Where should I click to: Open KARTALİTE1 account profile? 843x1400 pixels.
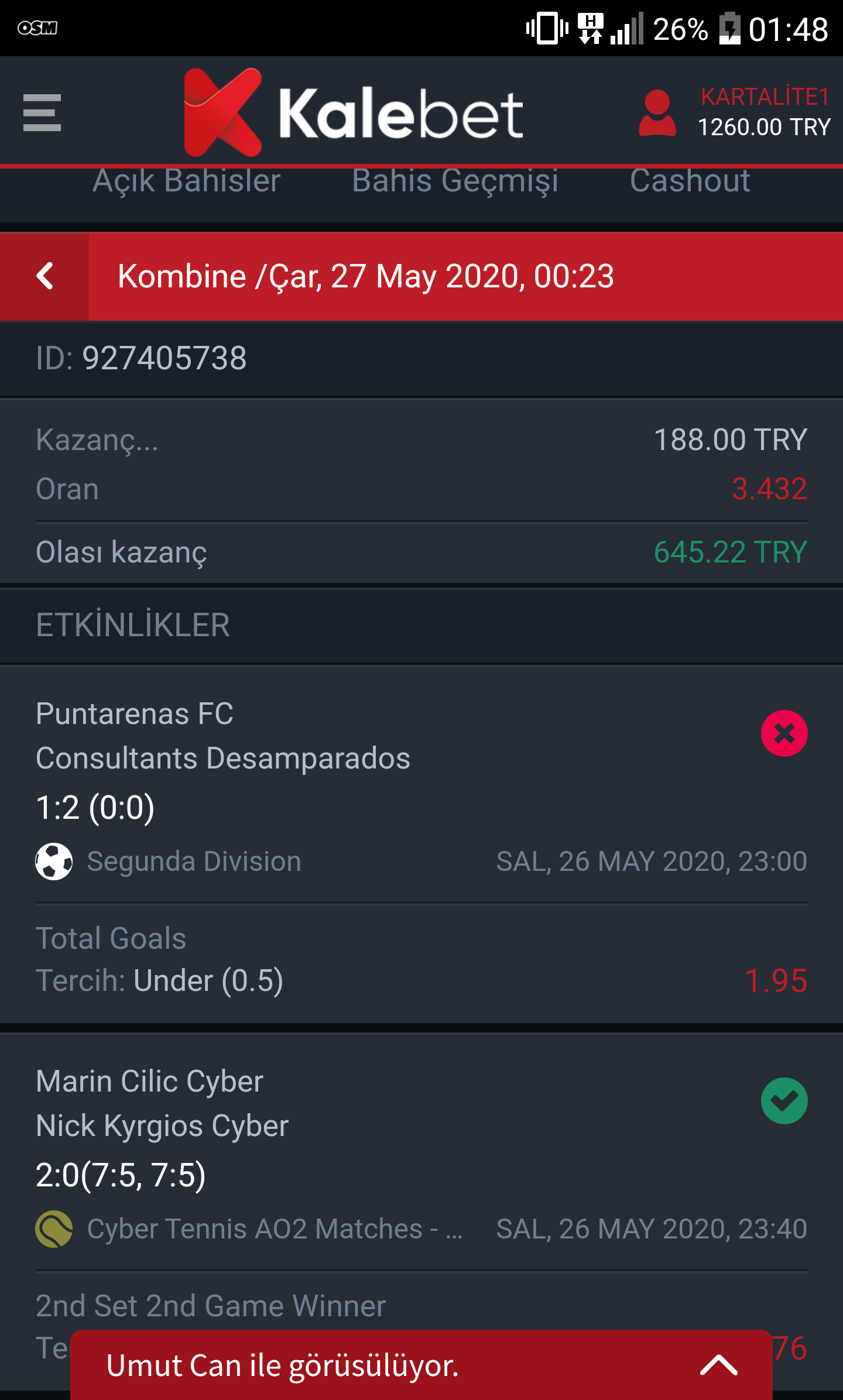click(735, 112)
